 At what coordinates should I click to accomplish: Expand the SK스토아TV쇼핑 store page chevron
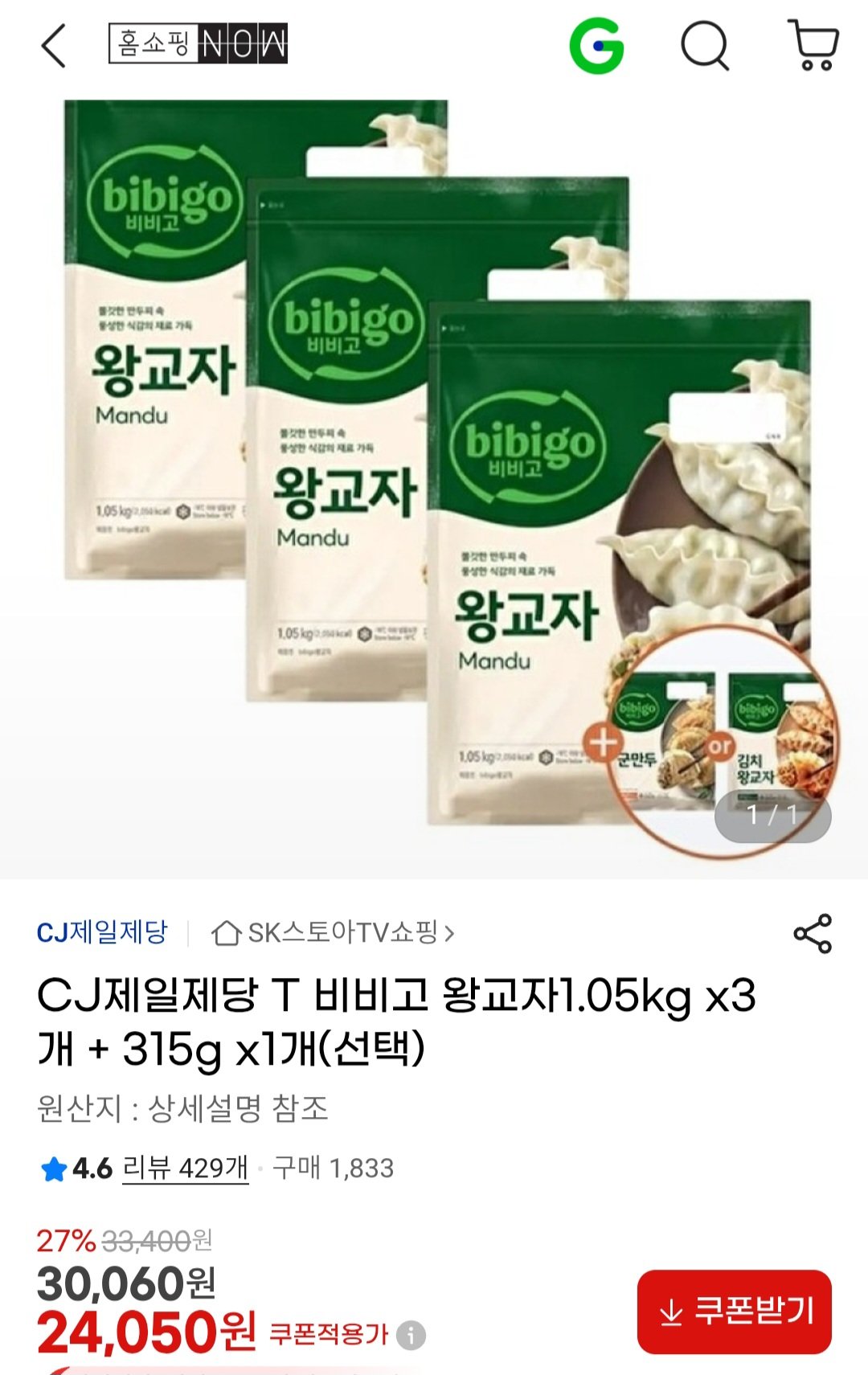click(450, 932)
